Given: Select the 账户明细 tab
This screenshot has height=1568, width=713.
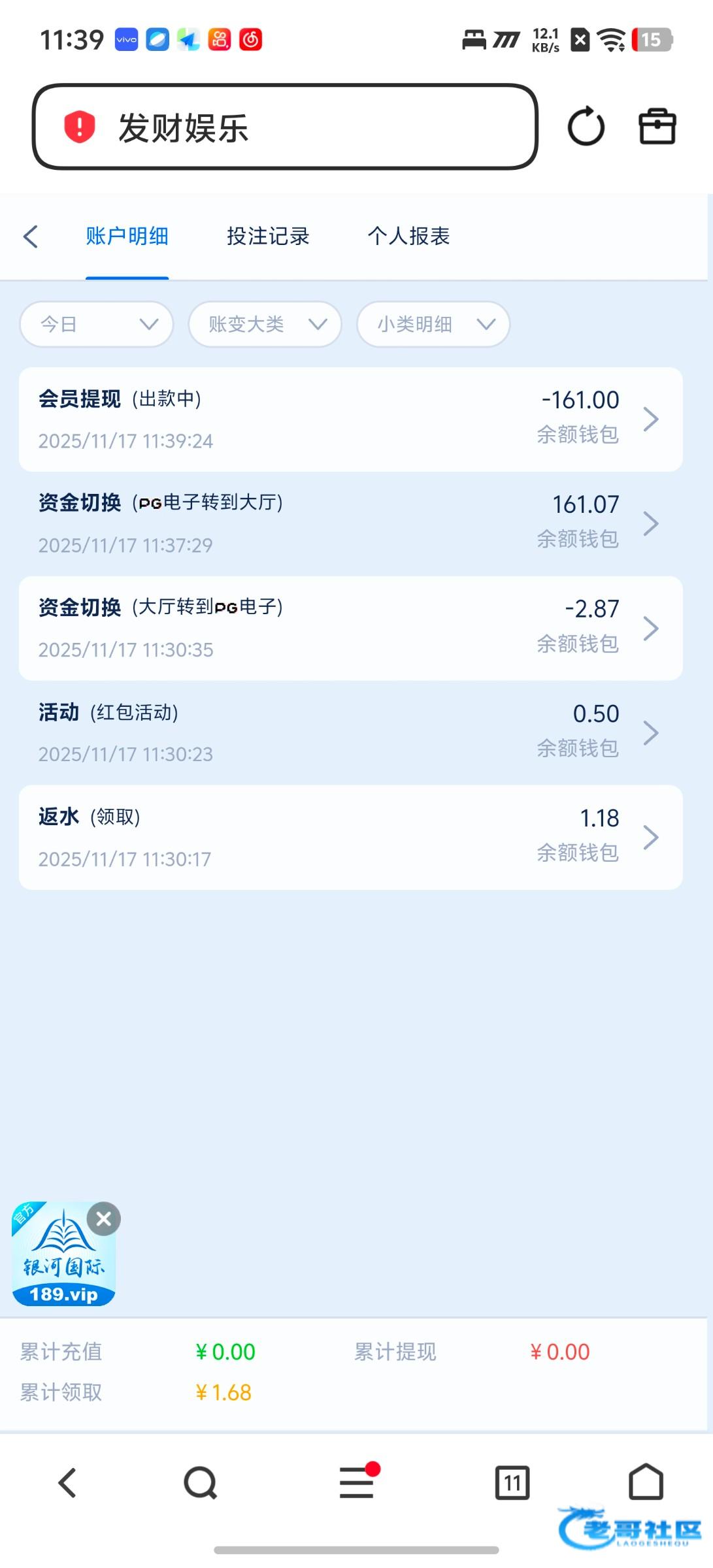Looking at the screenshot, I should [x=127, y=236].
